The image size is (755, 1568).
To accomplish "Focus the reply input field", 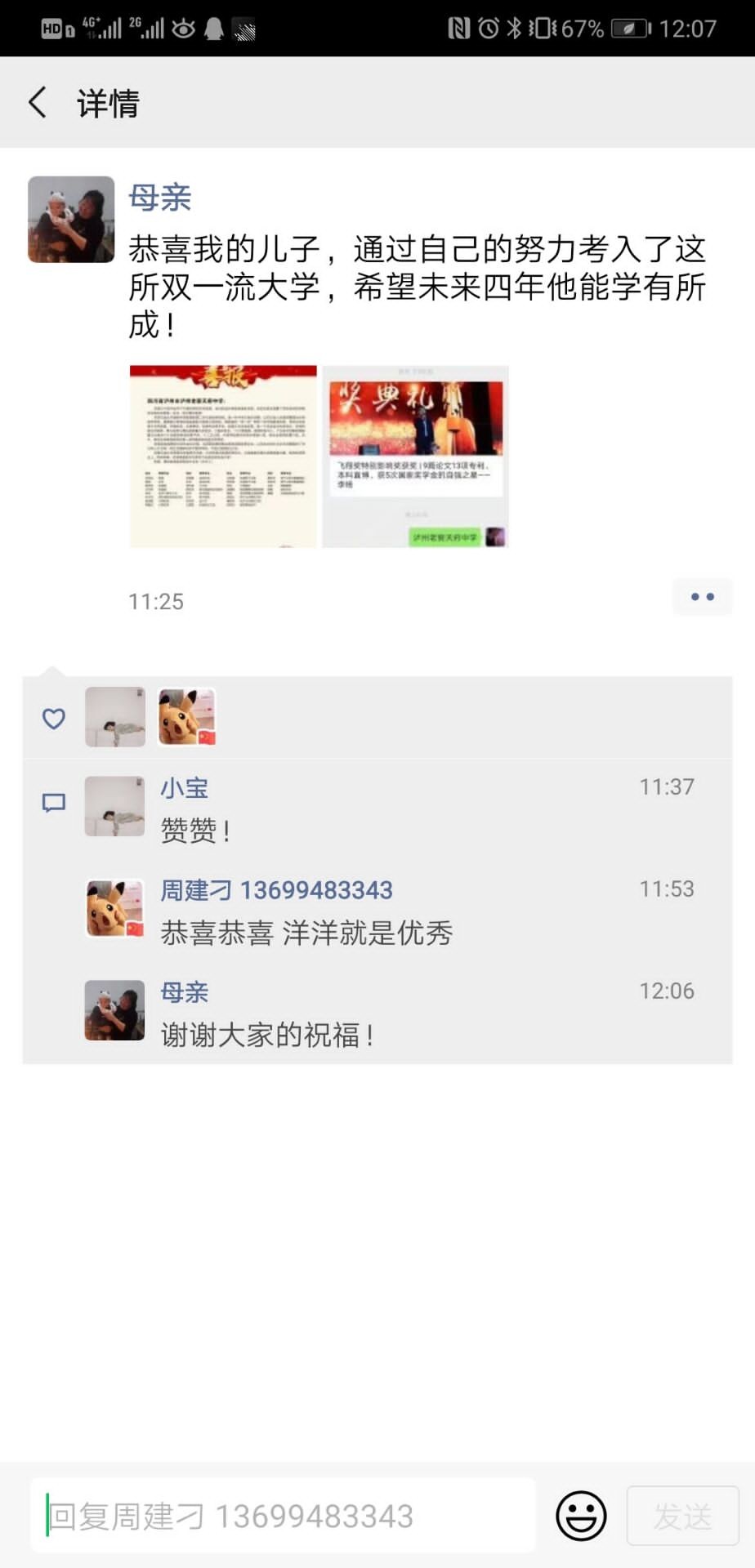I will (283, 1517).
